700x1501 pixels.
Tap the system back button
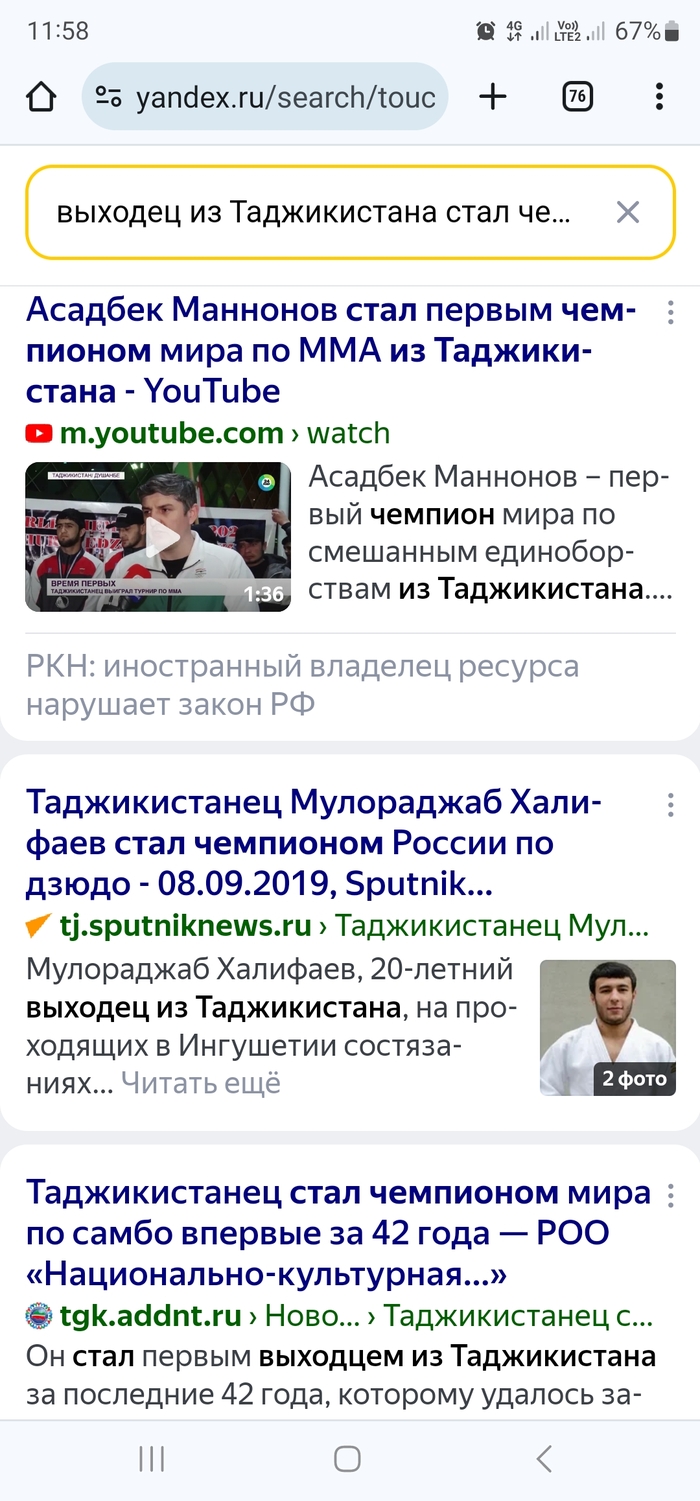pos(544,1459)
